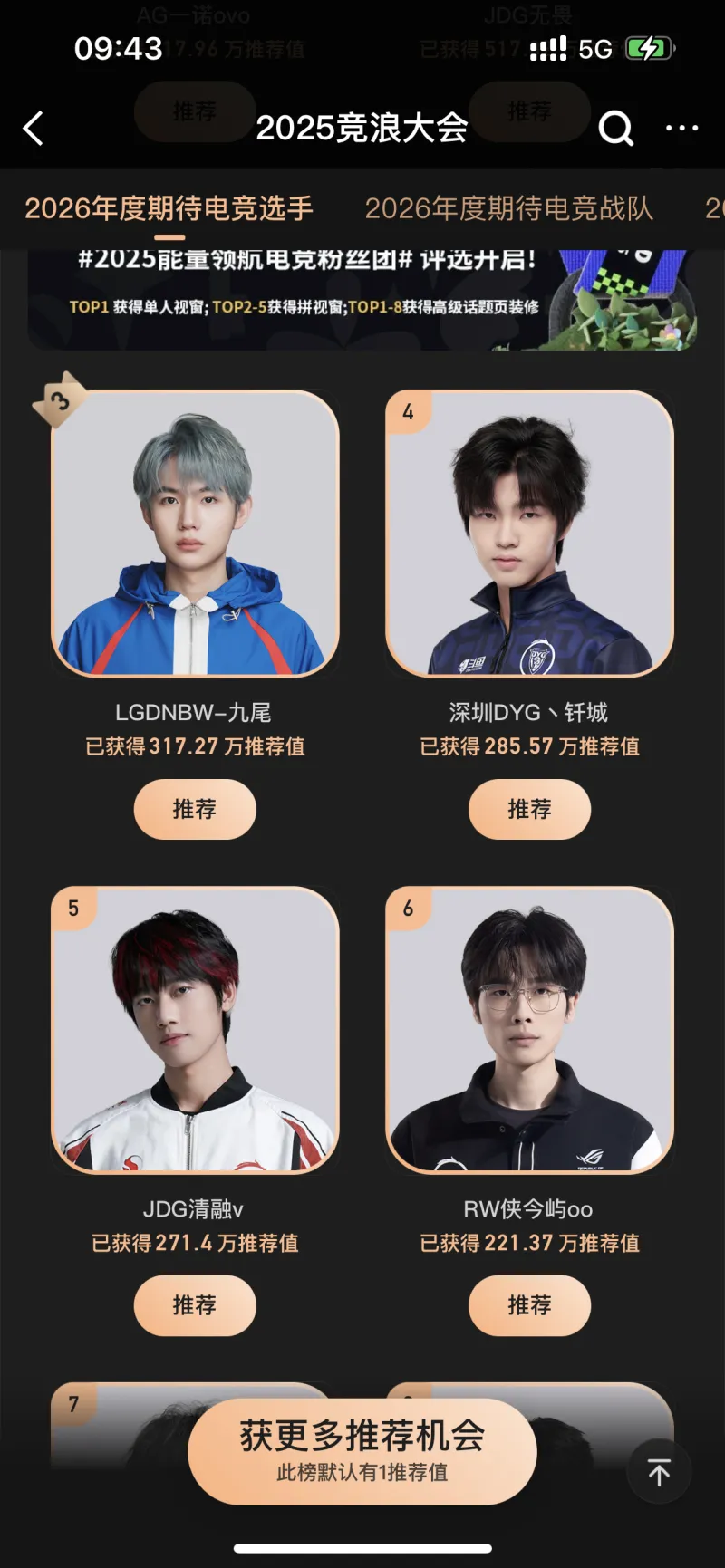Image resolution: width=725 pixels, height=1568 pixels.
Task: Recommend 深圳DYG丶钎城 with 推荐 button
Action: [529, 809]
